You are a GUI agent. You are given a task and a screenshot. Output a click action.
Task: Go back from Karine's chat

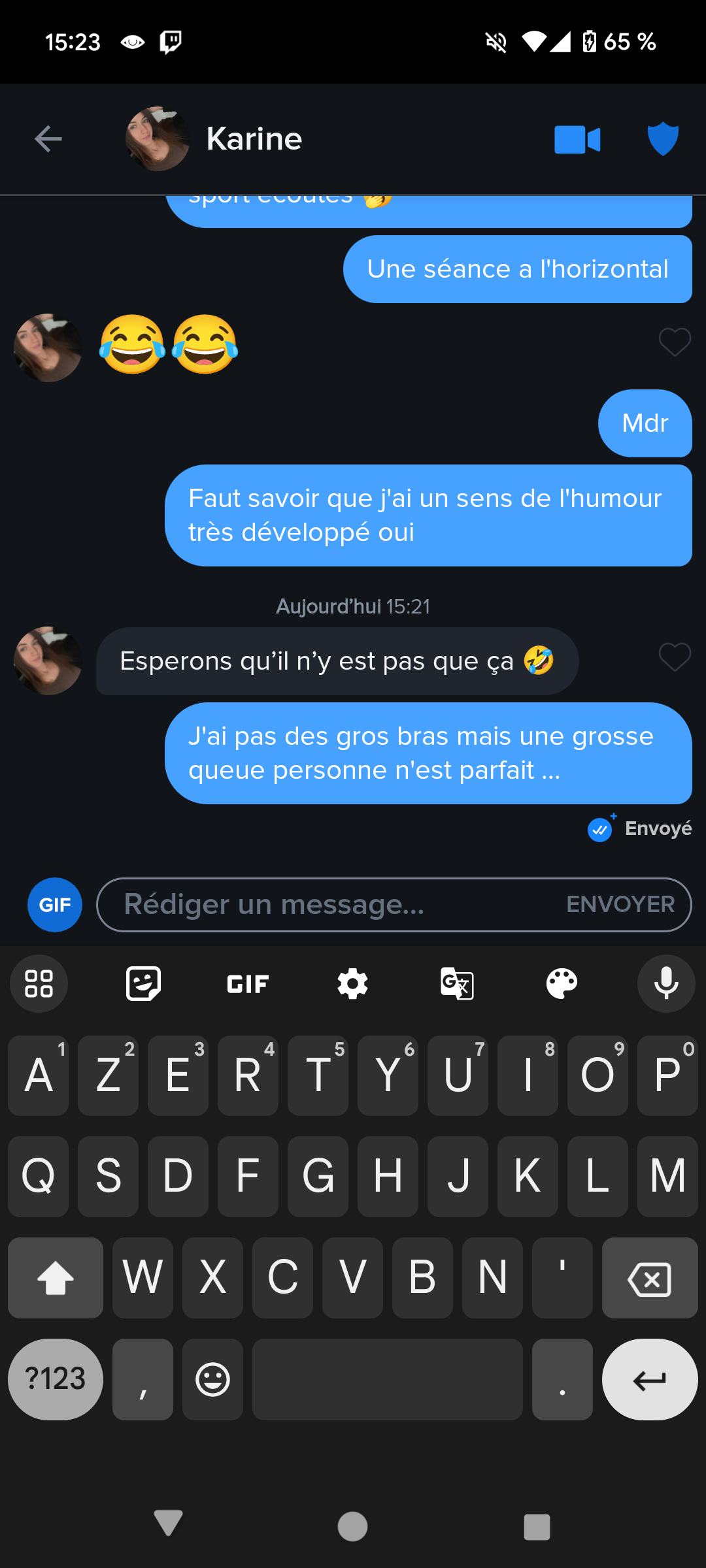tap(48, 139)
